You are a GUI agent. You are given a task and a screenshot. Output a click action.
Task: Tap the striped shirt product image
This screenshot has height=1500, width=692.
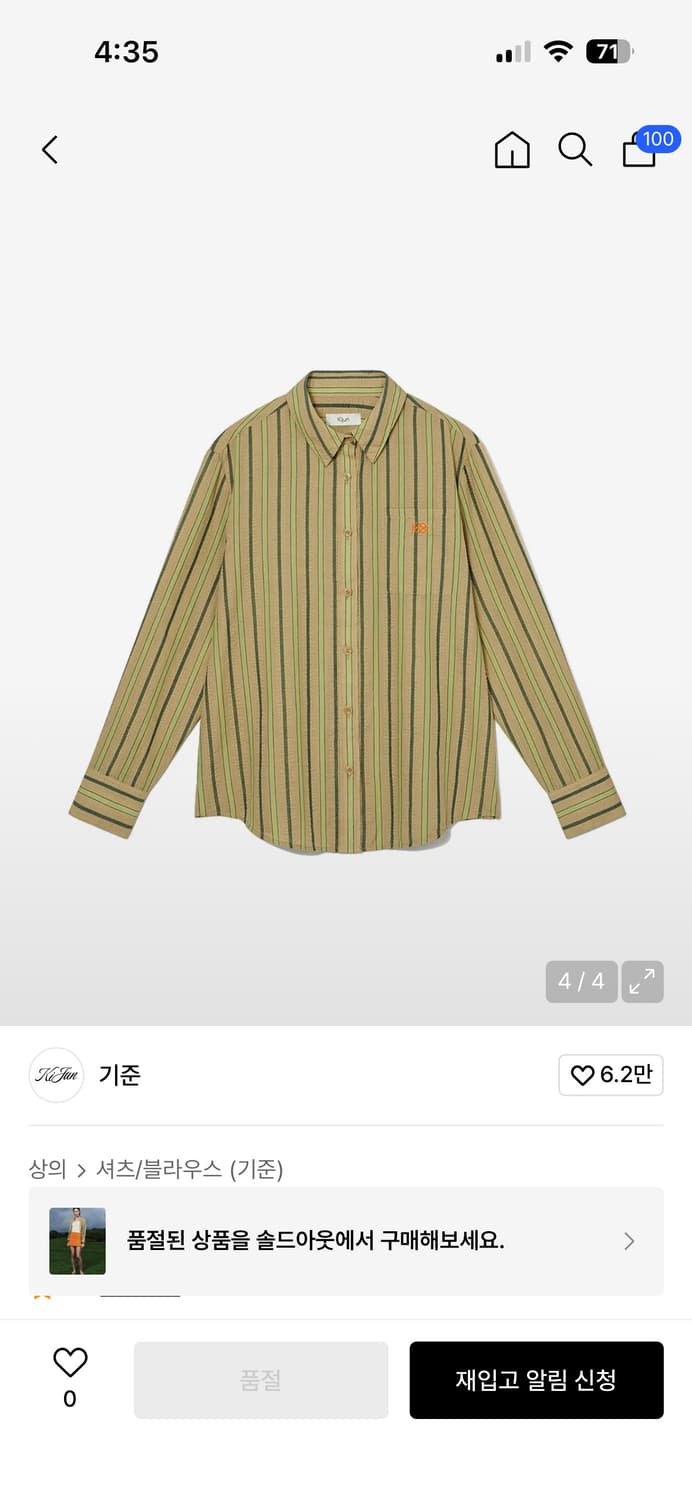point(347,612)
